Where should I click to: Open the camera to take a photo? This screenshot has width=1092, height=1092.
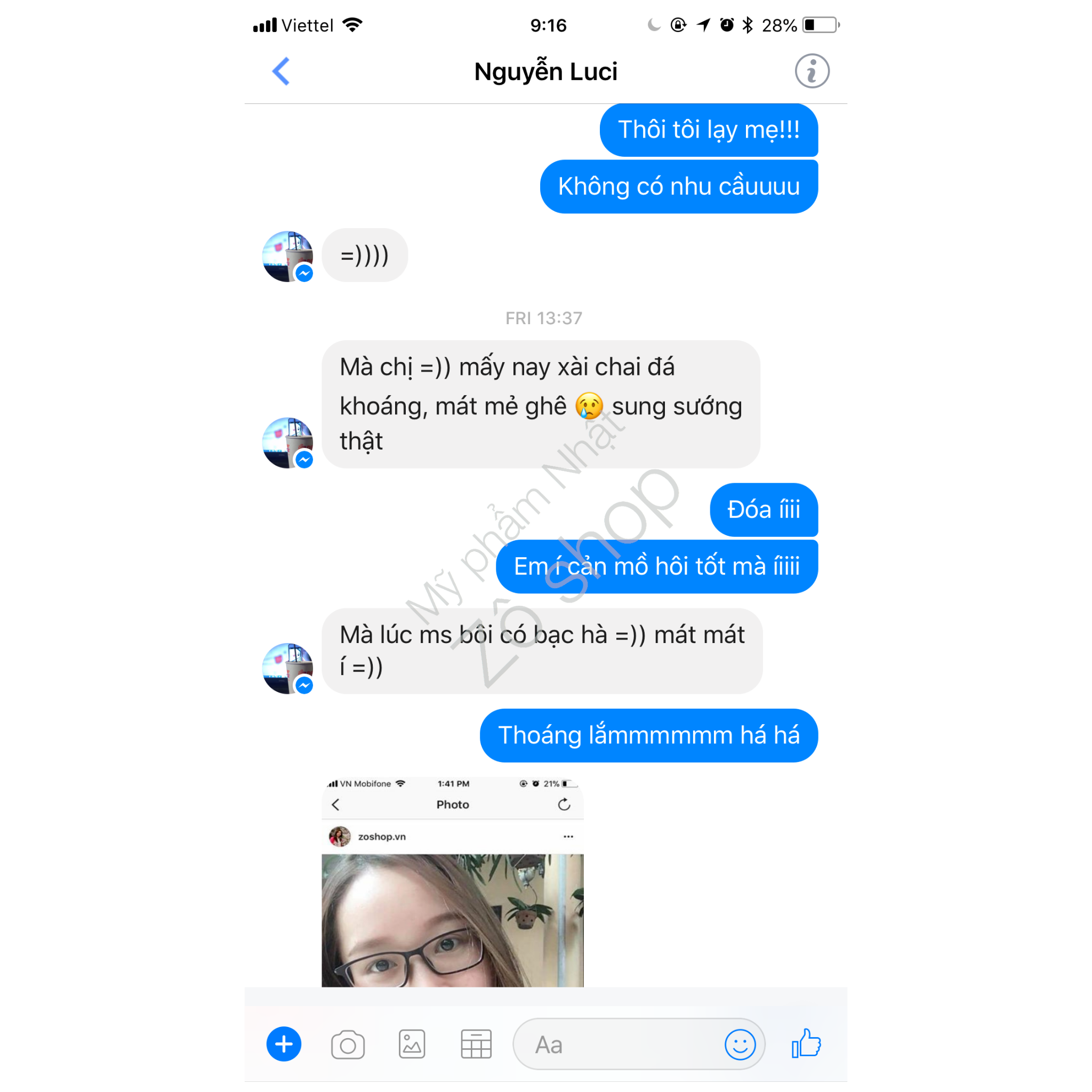click(348, 1045)
